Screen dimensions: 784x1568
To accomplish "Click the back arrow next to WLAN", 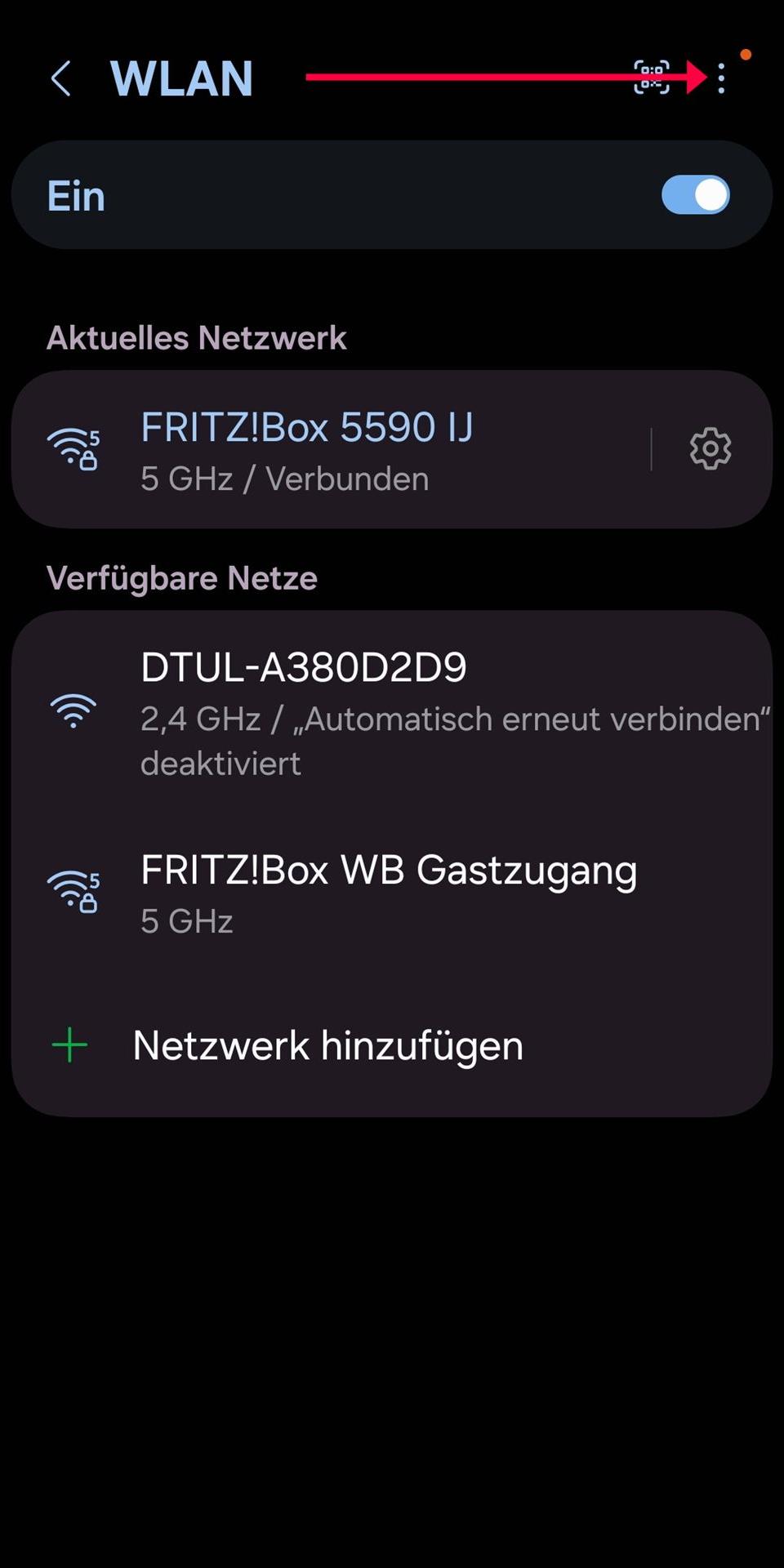I will click(x=61, y=78).
